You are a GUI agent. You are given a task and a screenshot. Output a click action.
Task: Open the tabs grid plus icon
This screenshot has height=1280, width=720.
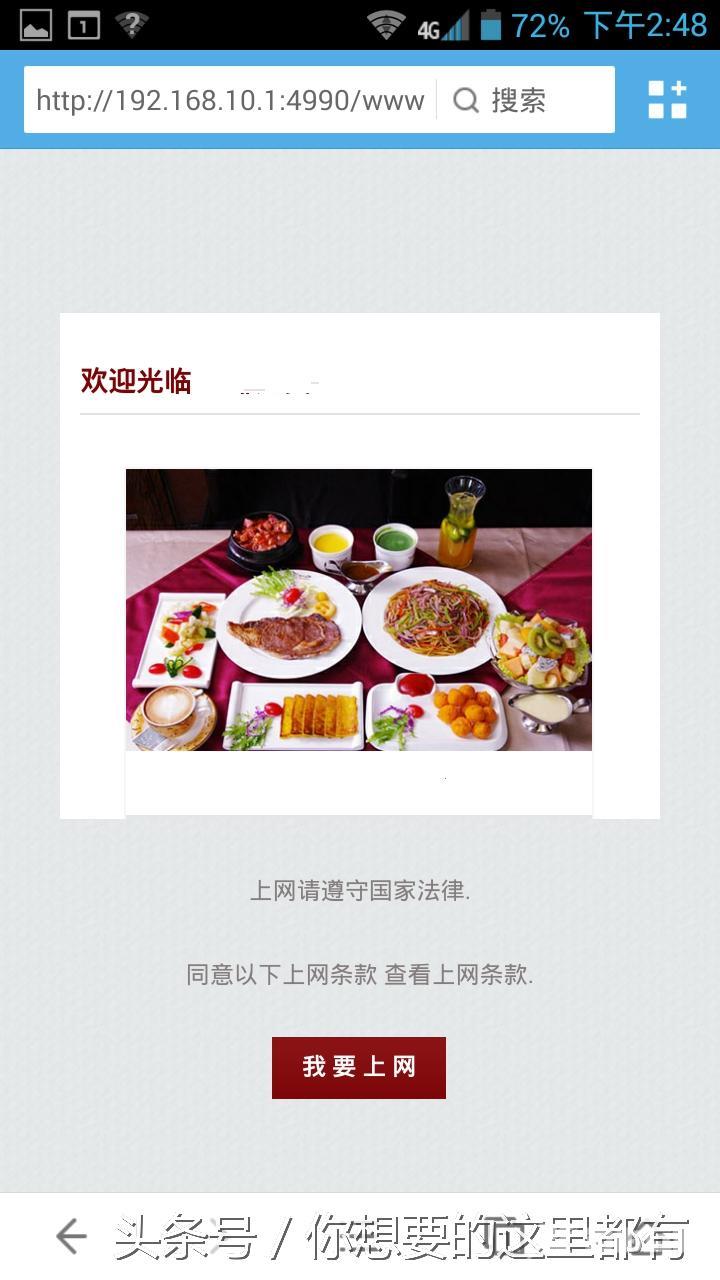pyautogui.click(x=667, y=100)
